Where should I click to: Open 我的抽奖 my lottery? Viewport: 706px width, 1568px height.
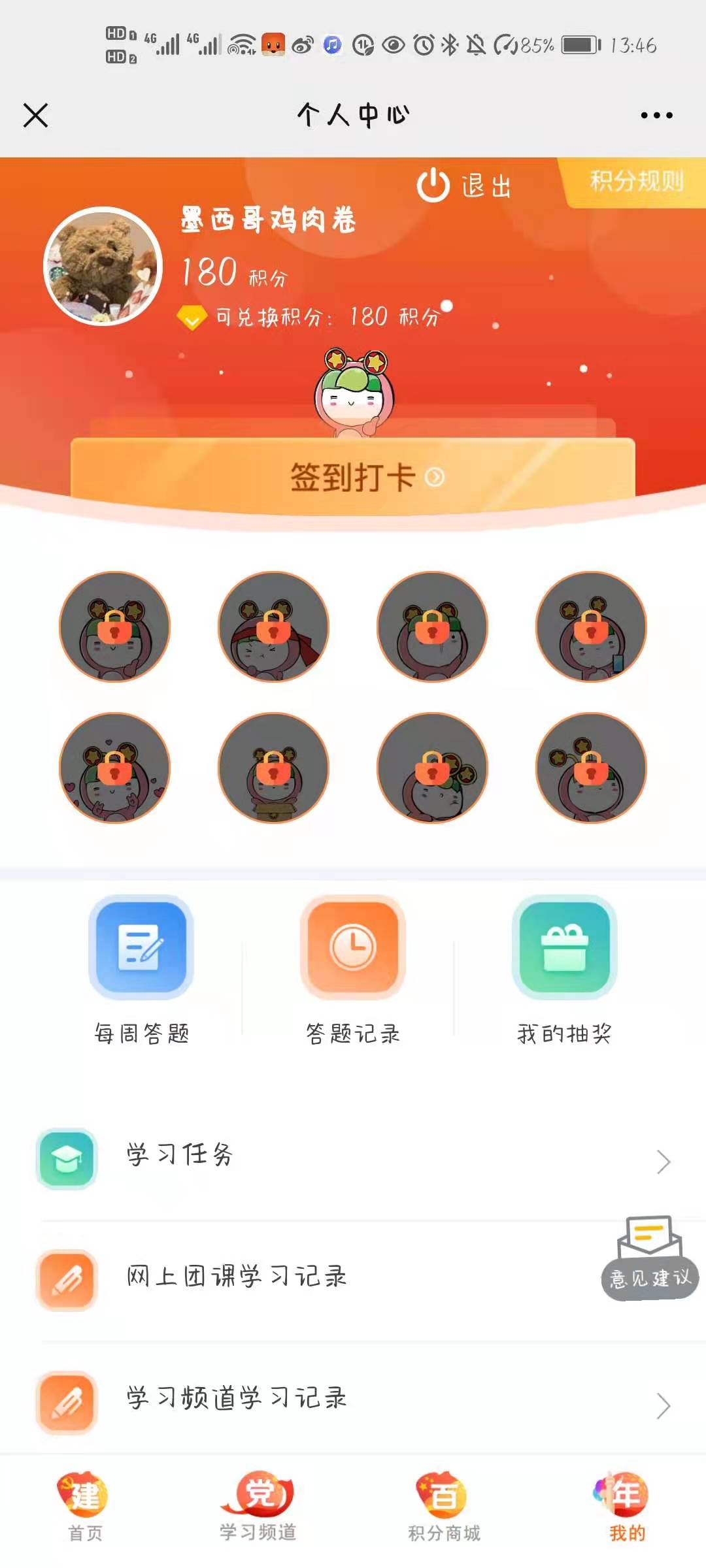[565, 972]
